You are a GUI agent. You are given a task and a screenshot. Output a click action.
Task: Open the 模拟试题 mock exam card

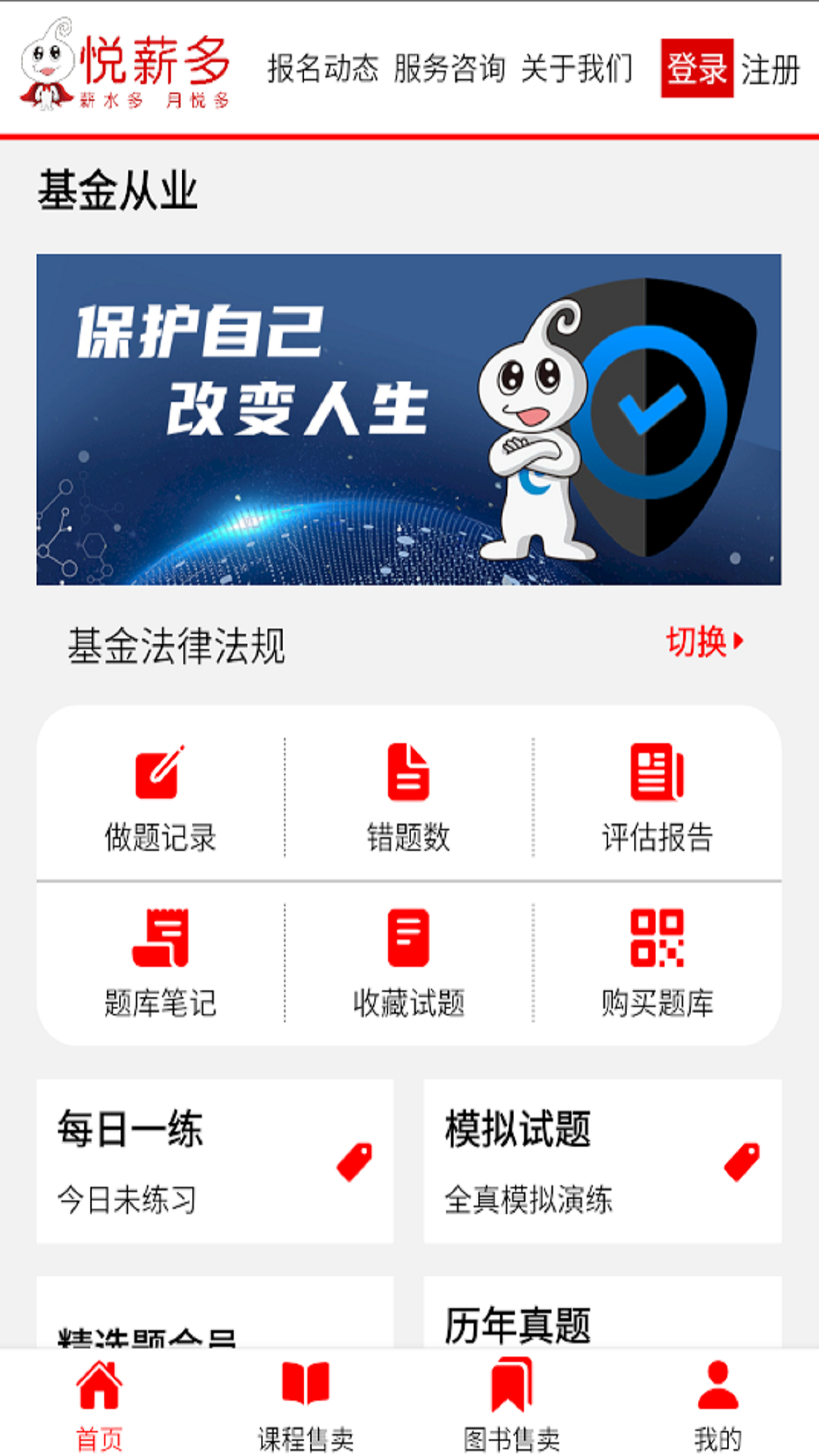coord(602,1160)
